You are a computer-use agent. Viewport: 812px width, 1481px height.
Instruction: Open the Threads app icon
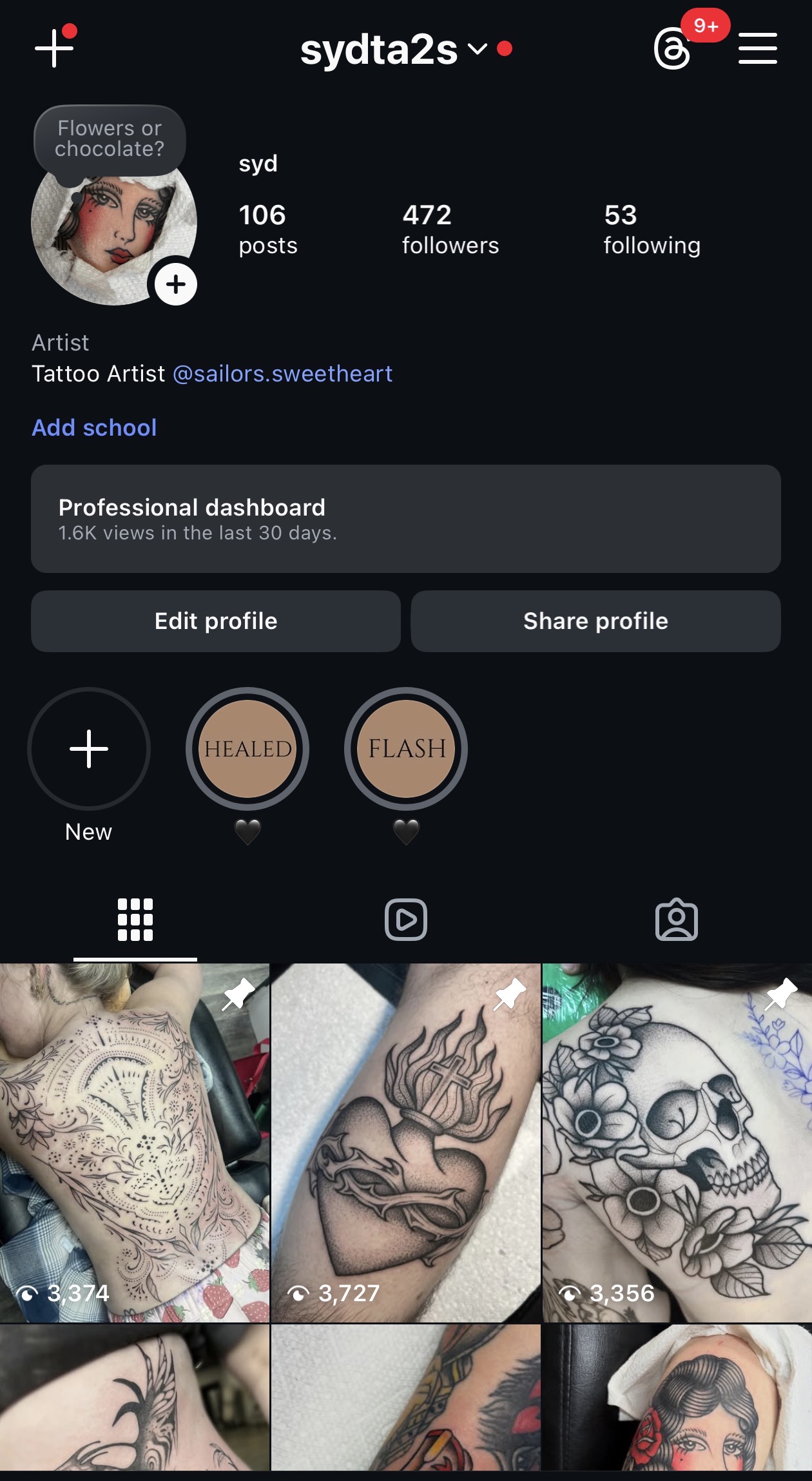coord(672,49)
